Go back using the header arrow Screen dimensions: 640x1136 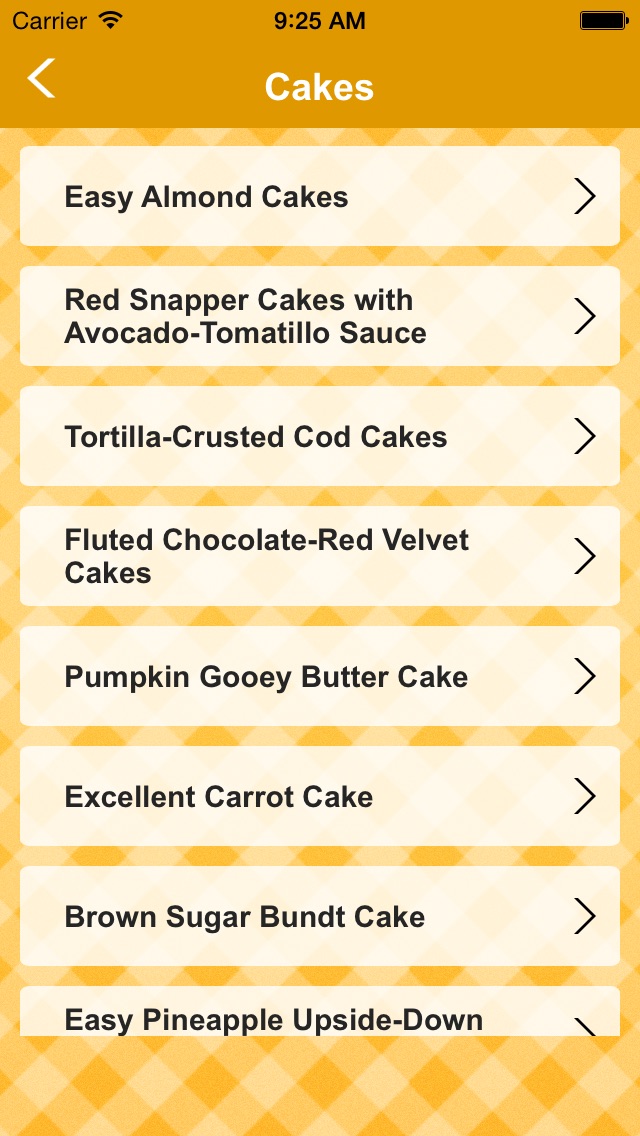tap(41, 78)
